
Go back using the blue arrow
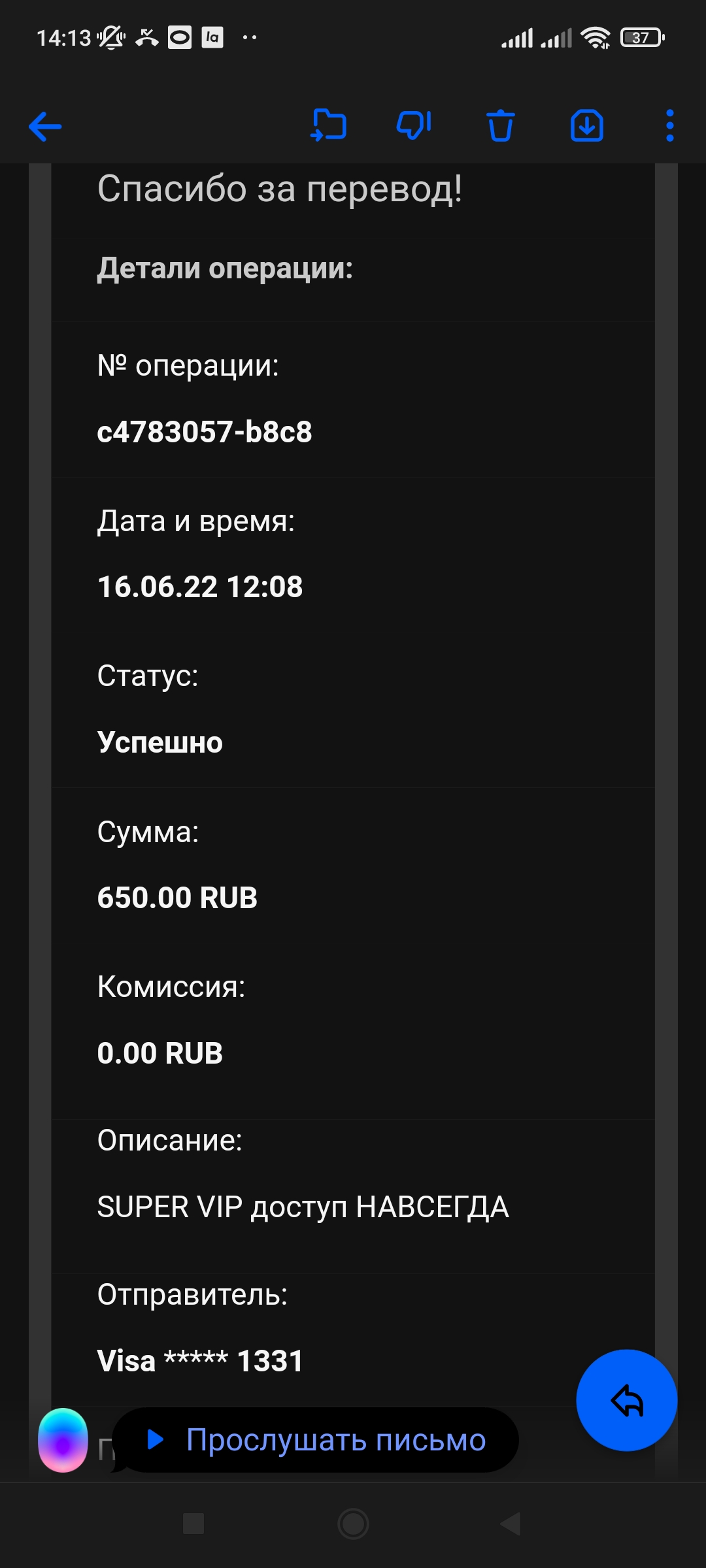pyautogui.click(x=45, y=126)
